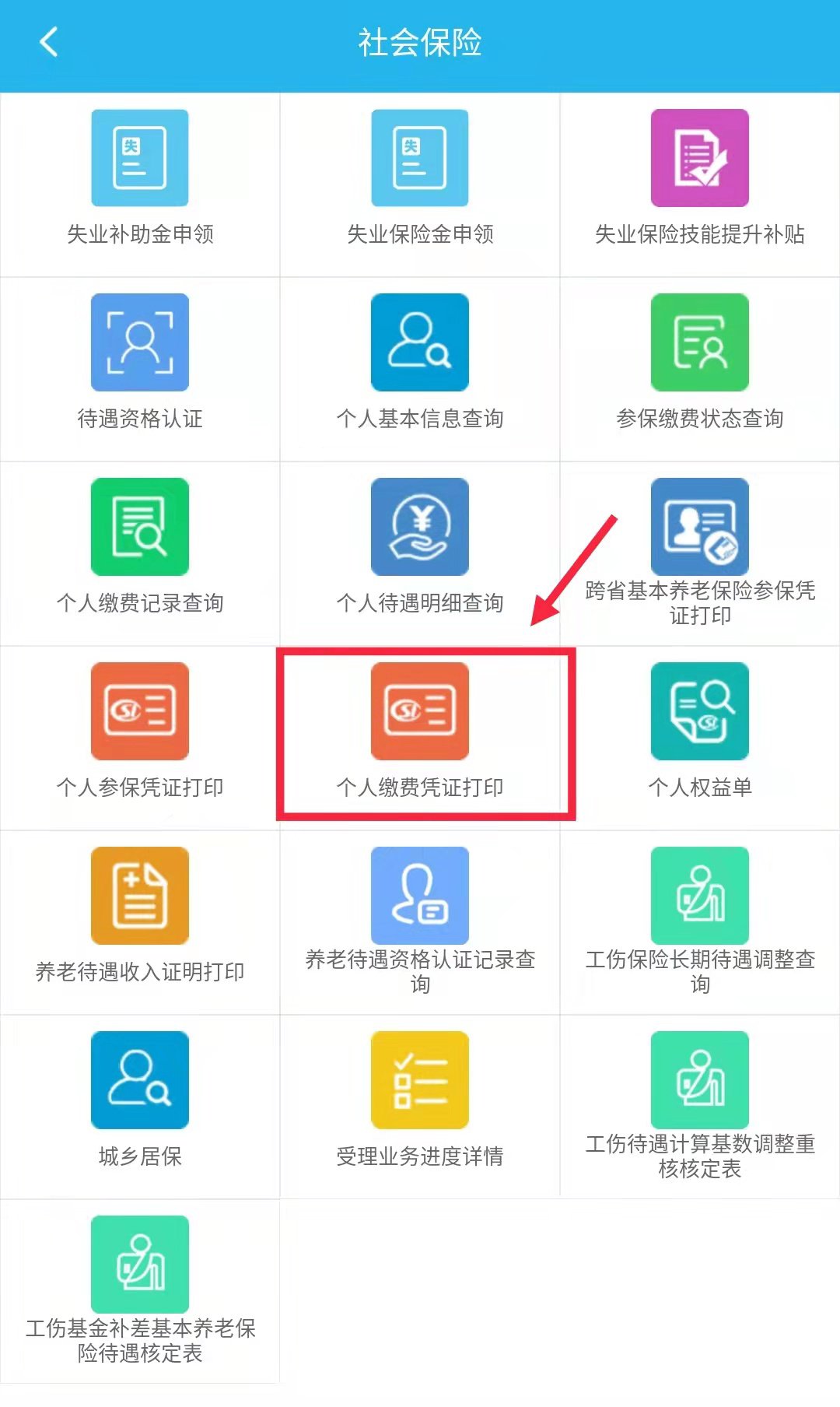Open 待遇资格认证
This screenshot has height=1407, width=840.
click(140, 342)
